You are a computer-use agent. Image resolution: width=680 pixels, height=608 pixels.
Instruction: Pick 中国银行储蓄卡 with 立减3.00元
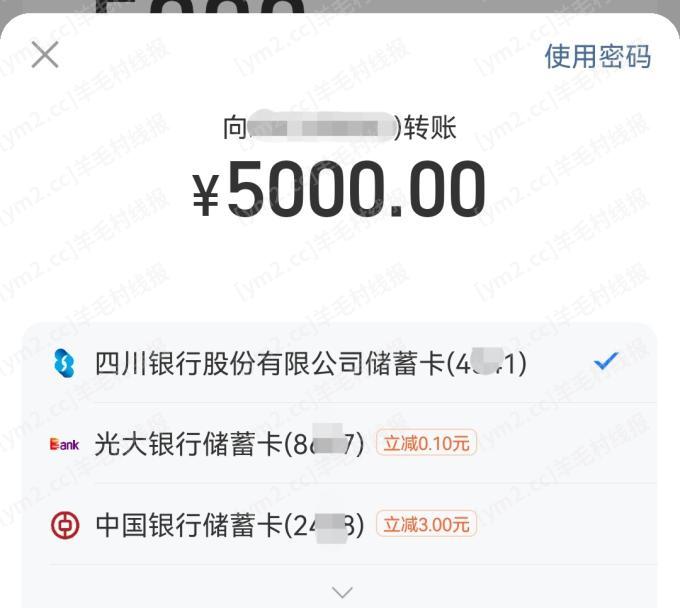click(262, 524)
